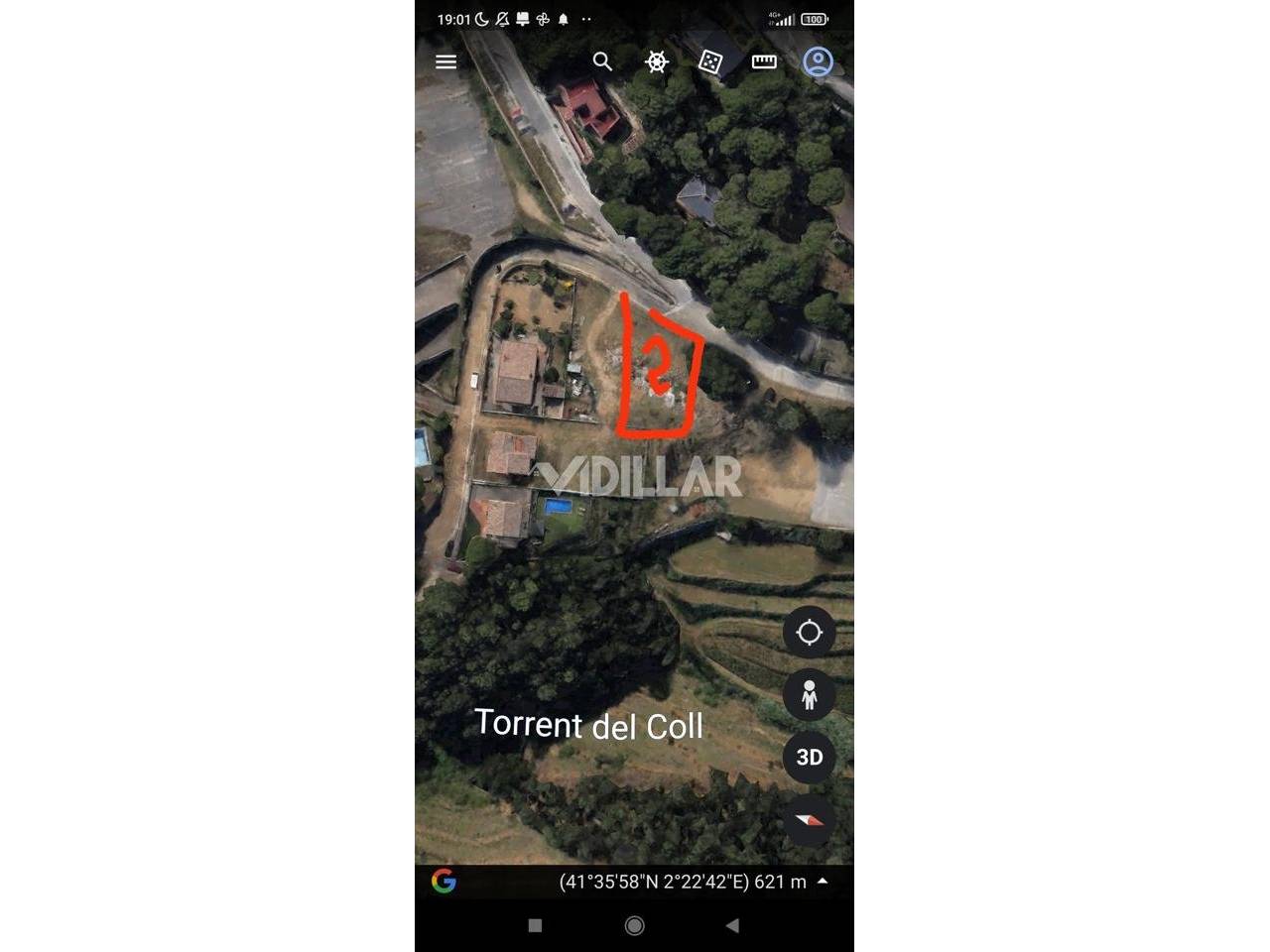Switch to 3D view
1270x952 pixels.
pos(809,757)
